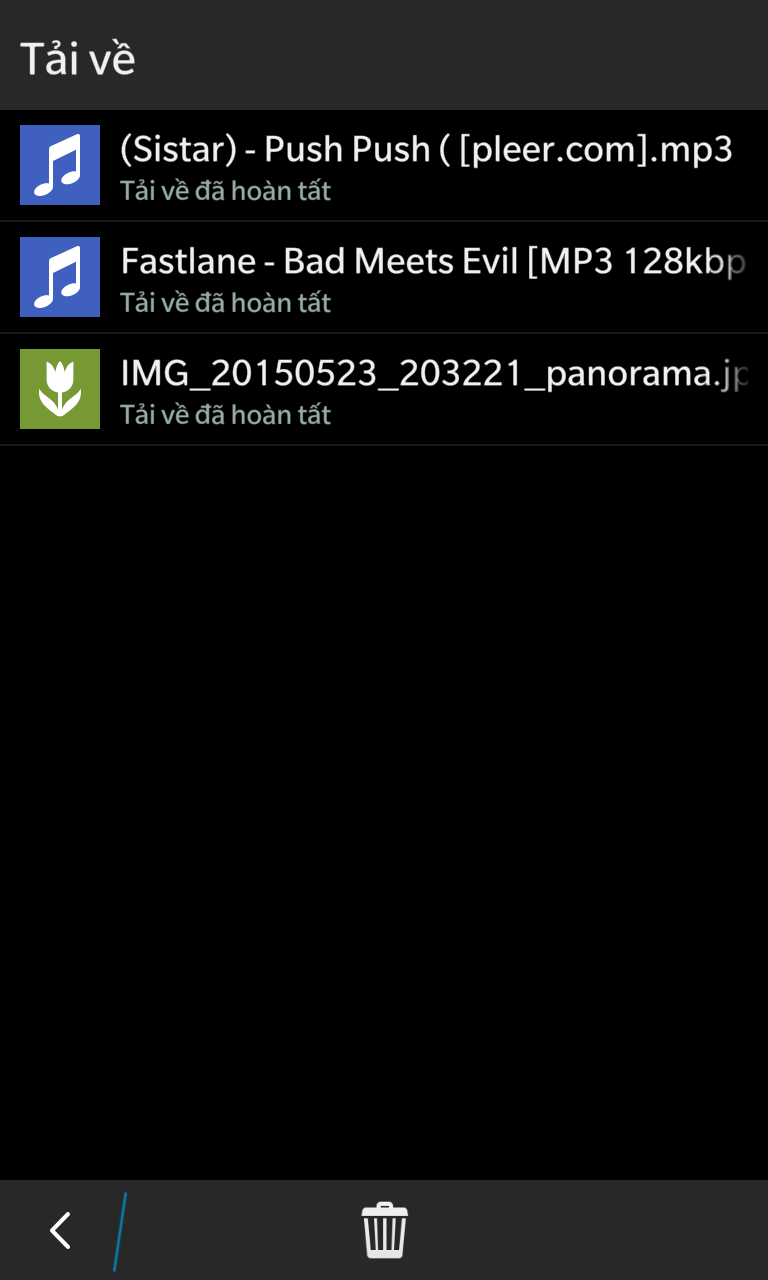Tap the trash can delete icon
The image size is (768, 1280).
384,1230
